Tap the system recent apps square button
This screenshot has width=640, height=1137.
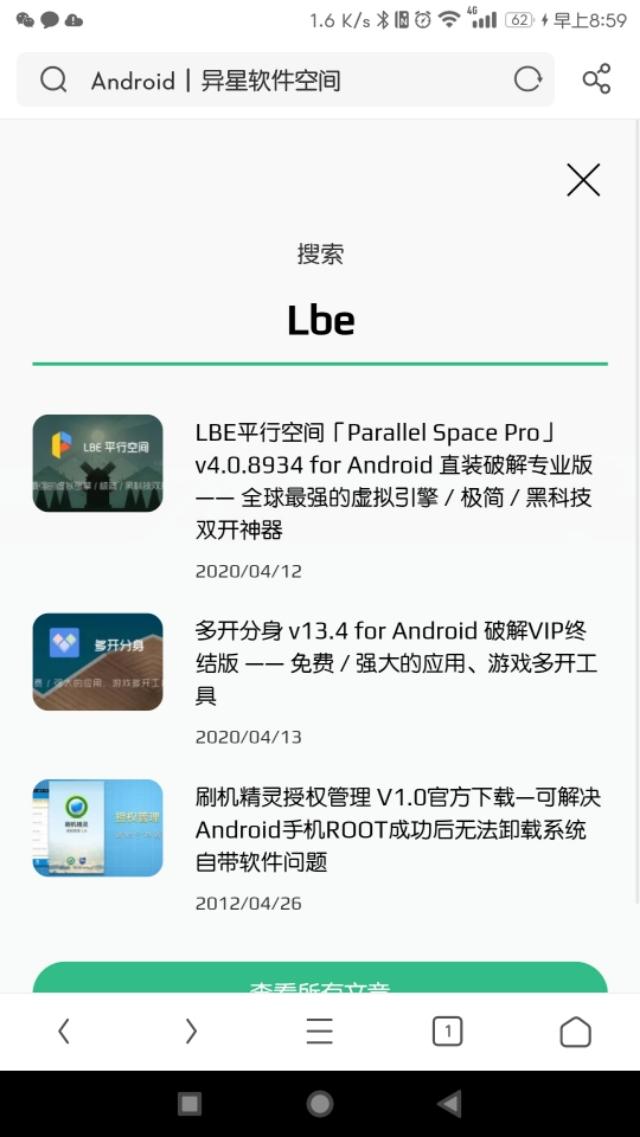coord(190,1104)
